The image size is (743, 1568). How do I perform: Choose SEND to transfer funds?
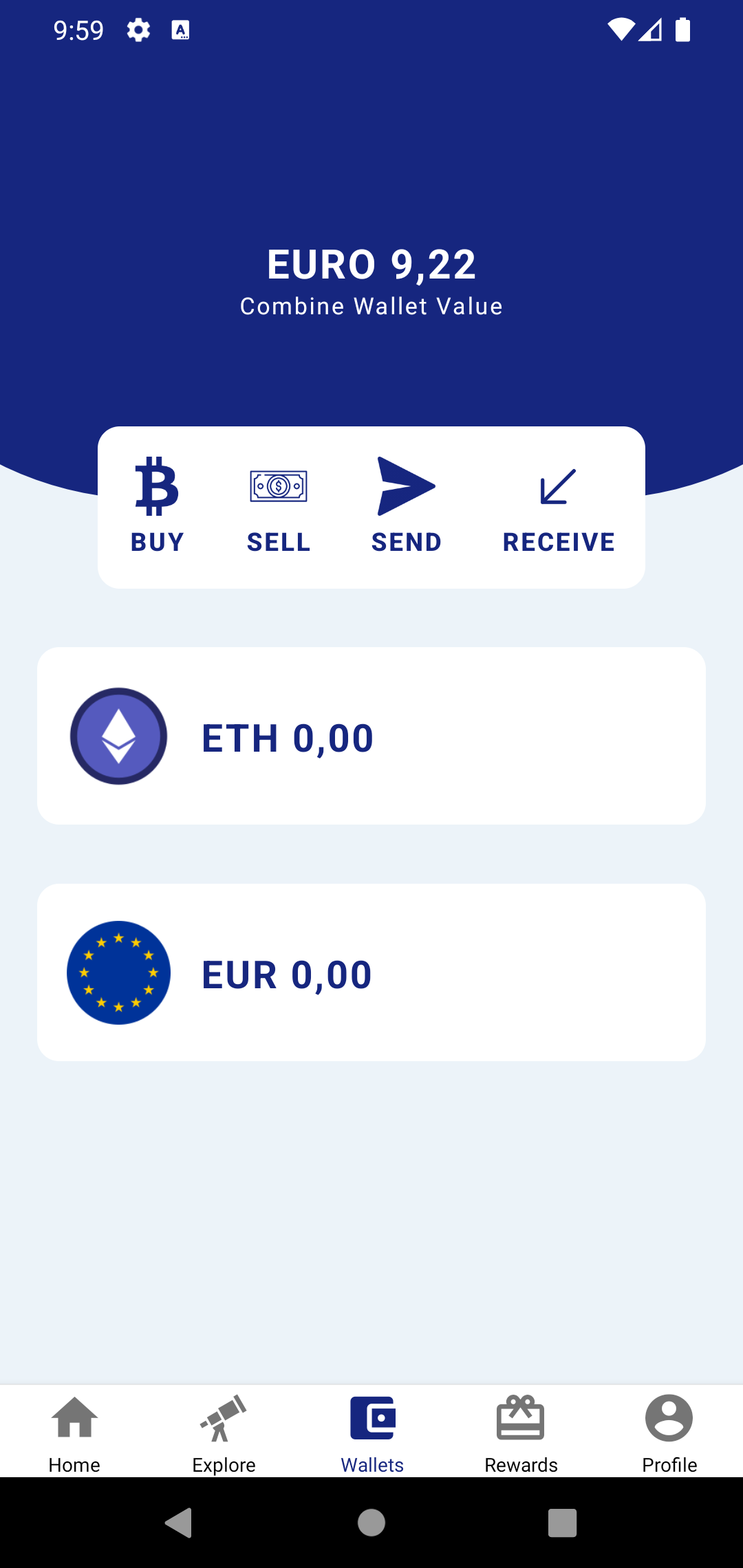pyautogui.click(x=406, y=505)
